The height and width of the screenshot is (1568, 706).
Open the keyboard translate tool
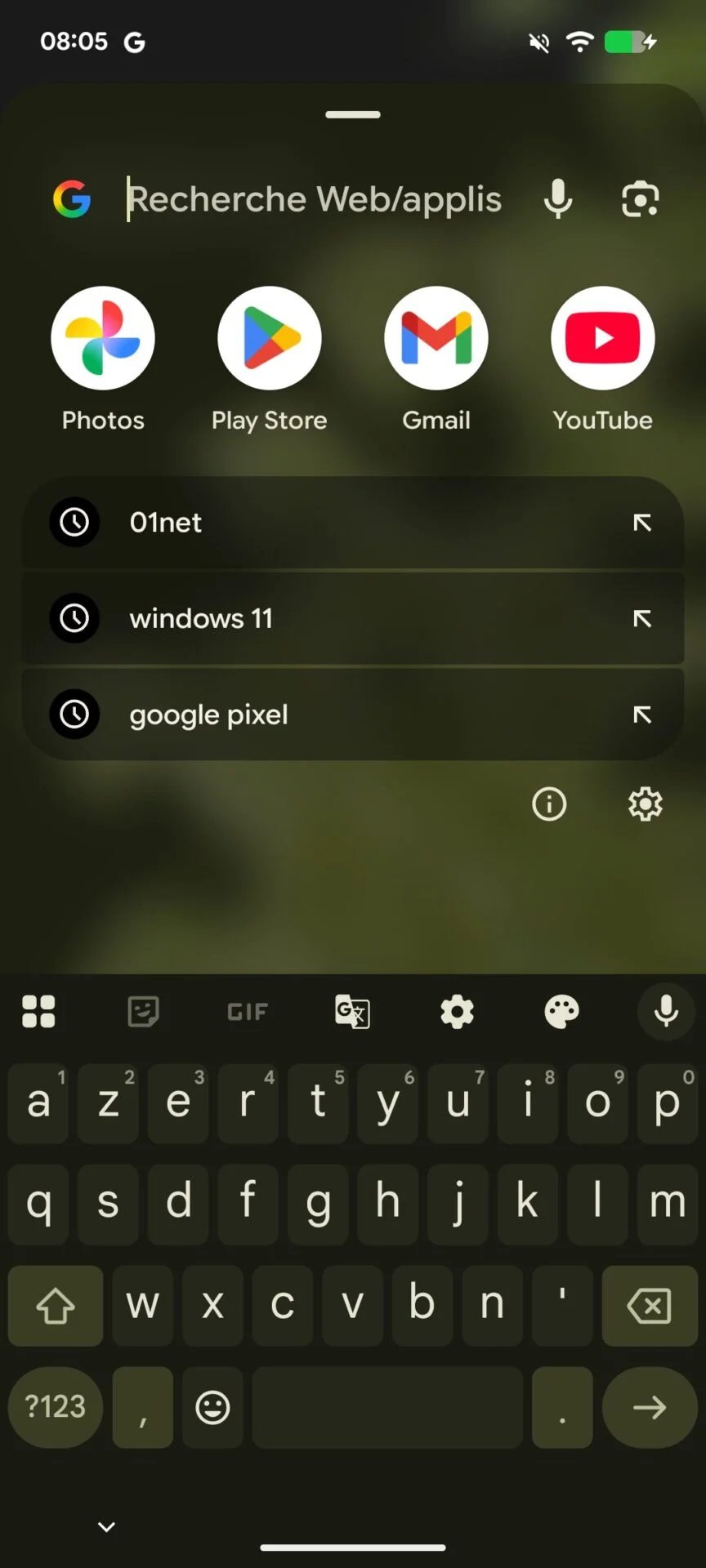pyautogui.click(x=352, y=1012)
